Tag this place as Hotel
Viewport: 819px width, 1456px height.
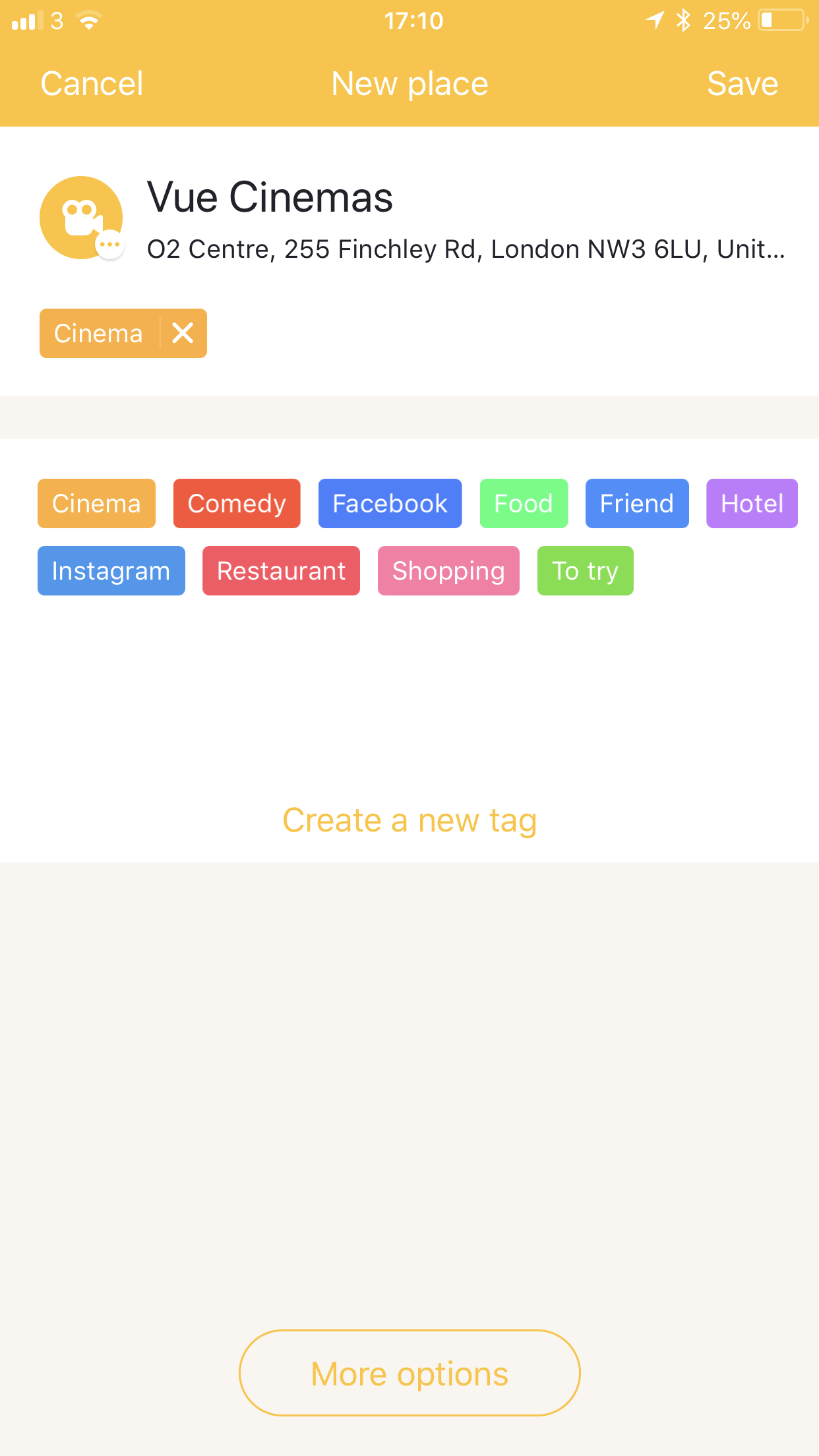(752, 504)
